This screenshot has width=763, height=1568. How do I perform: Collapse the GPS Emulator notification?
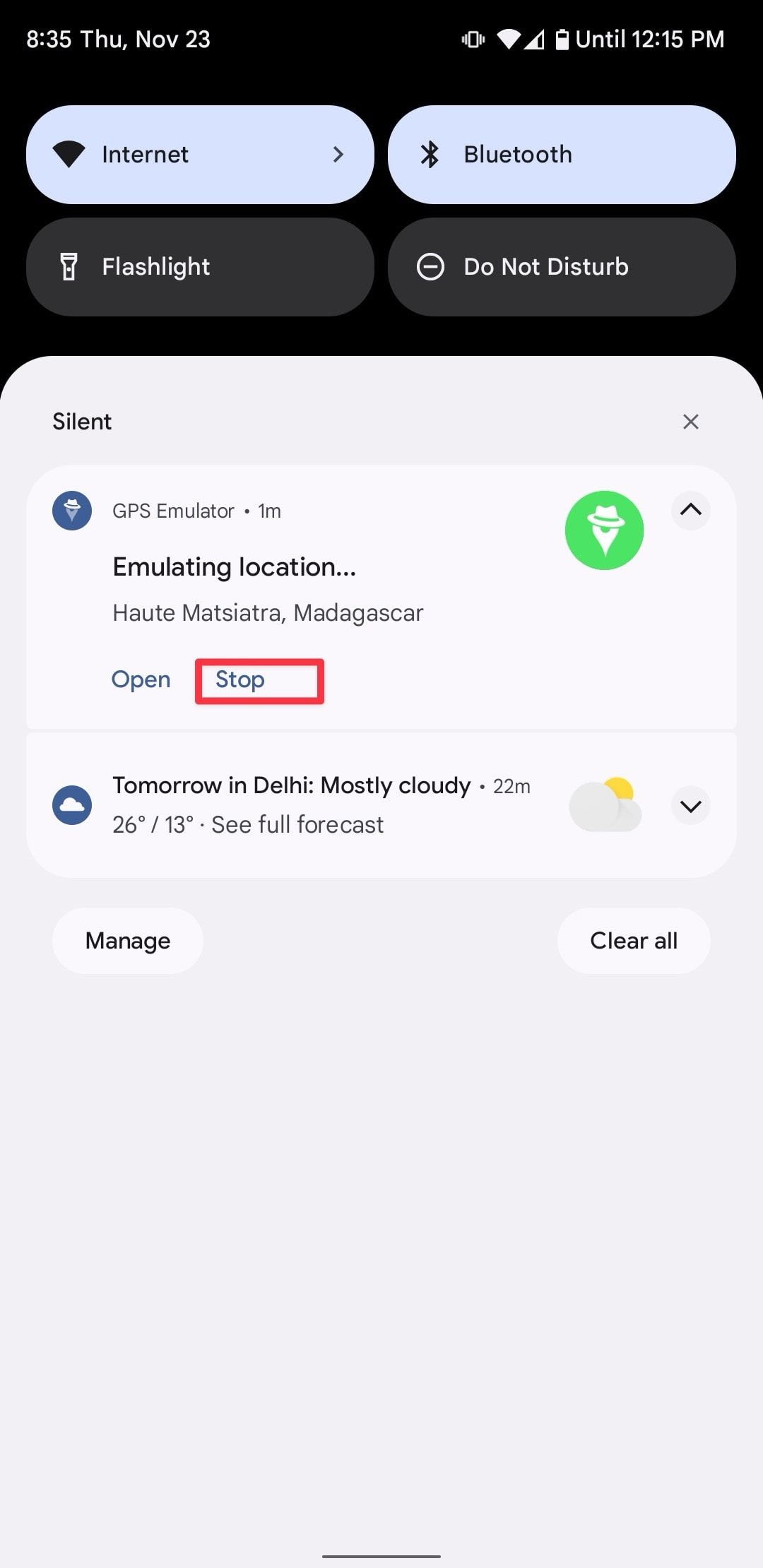click(x=690, y=511)
